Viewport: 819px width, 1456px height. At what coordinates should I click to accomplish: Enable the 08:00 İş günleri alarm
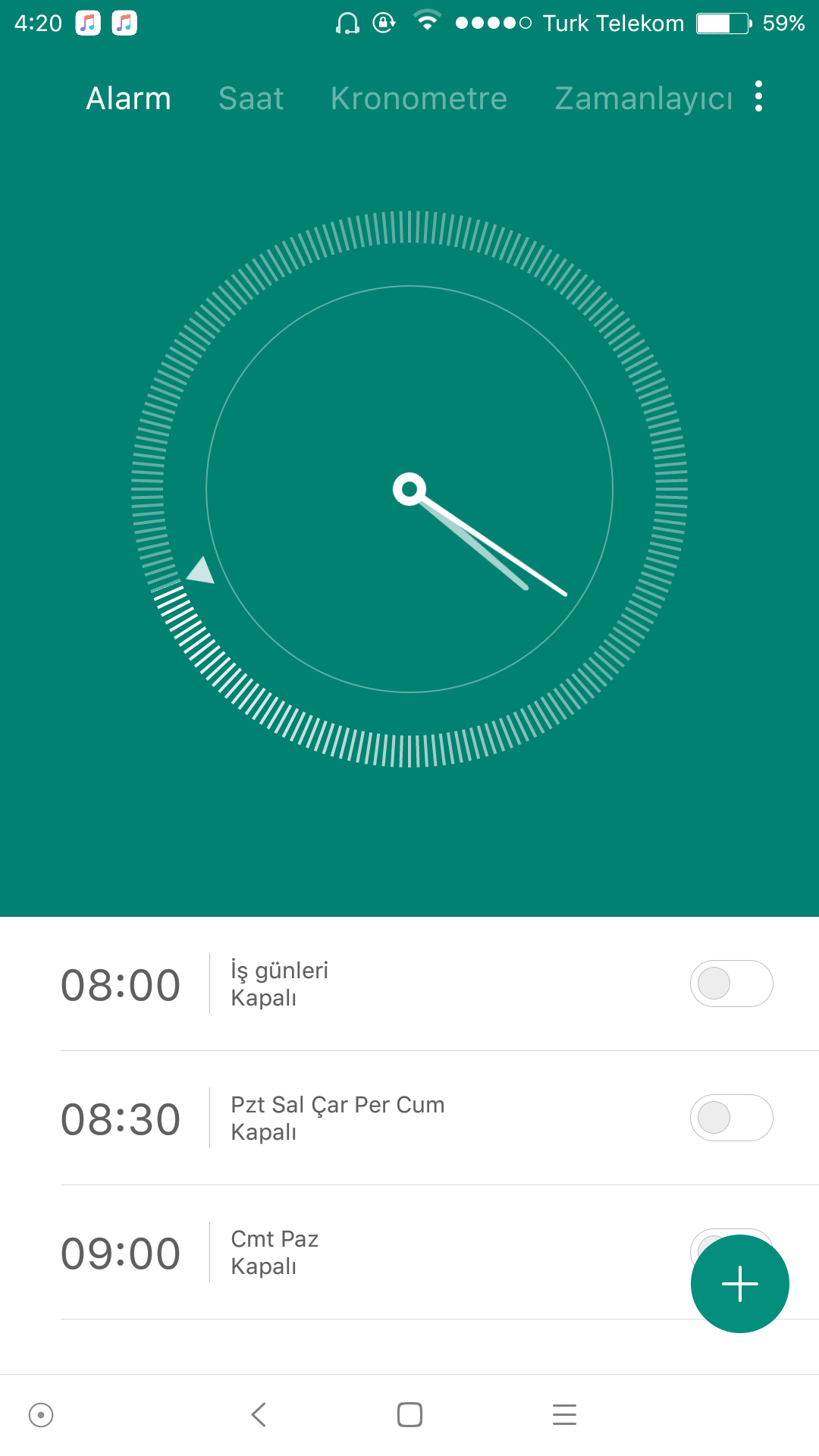731,984
